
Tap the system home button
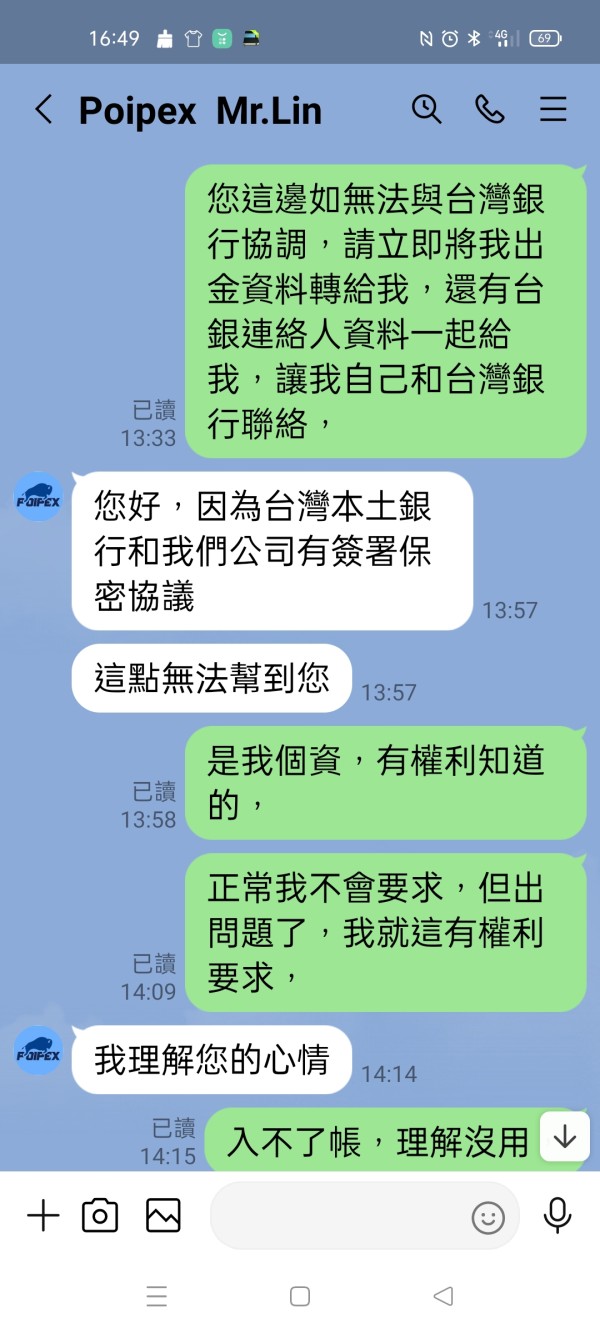pos(300,1297)
